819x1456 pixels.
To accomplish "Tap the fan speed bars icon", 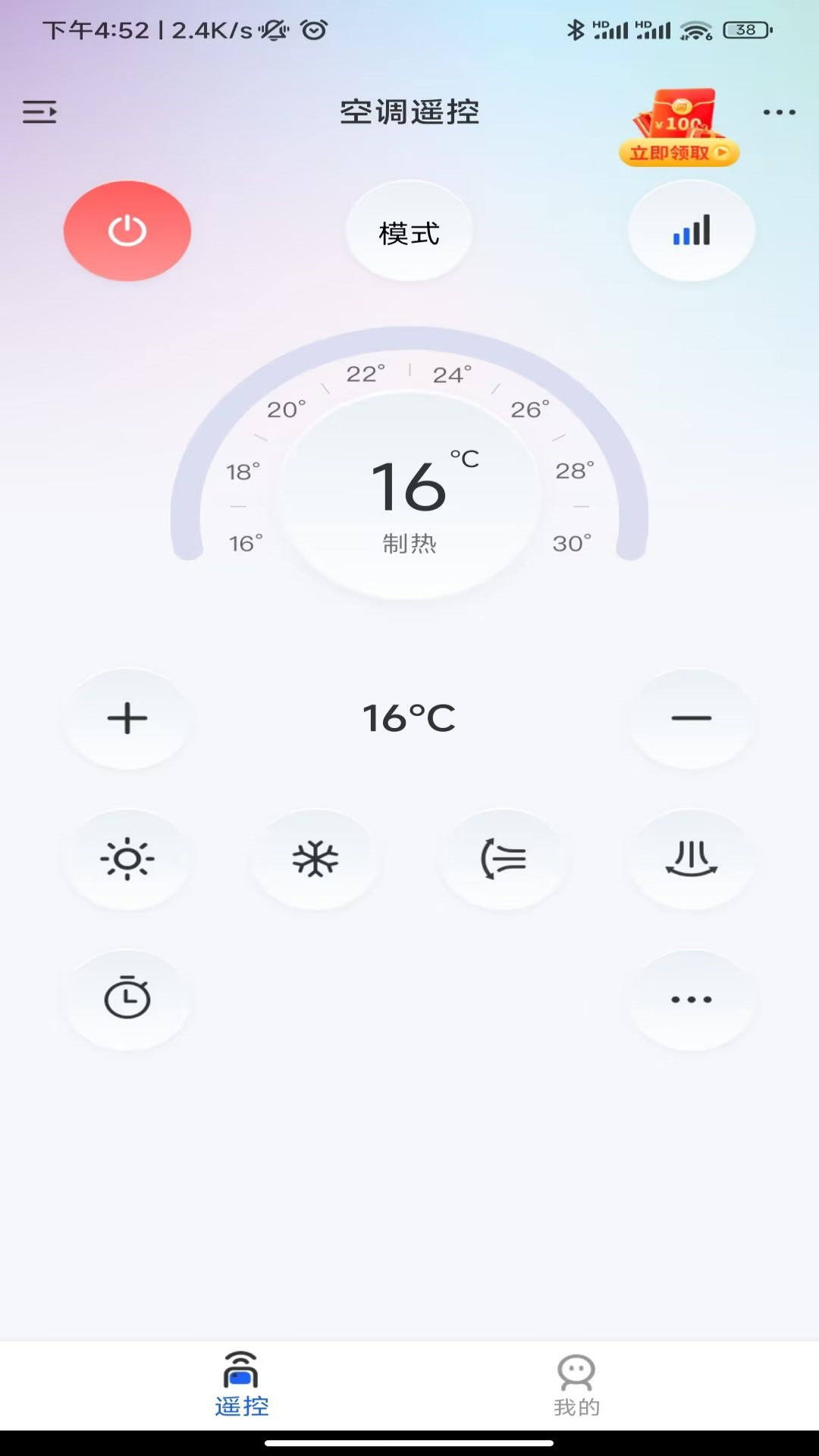I will [x=691, y=231].
